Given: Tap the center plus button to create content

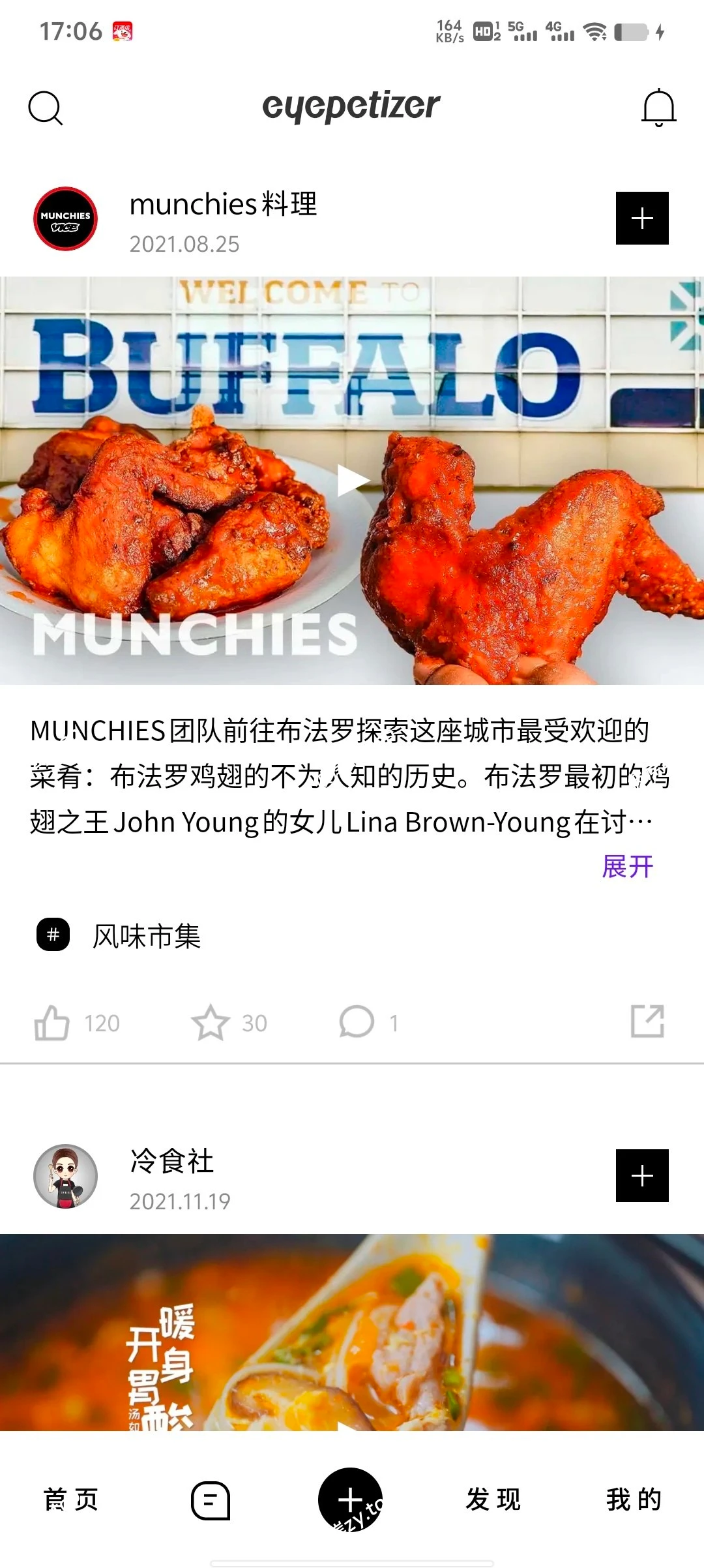Looking at the screenshot, I should 350,1497.
